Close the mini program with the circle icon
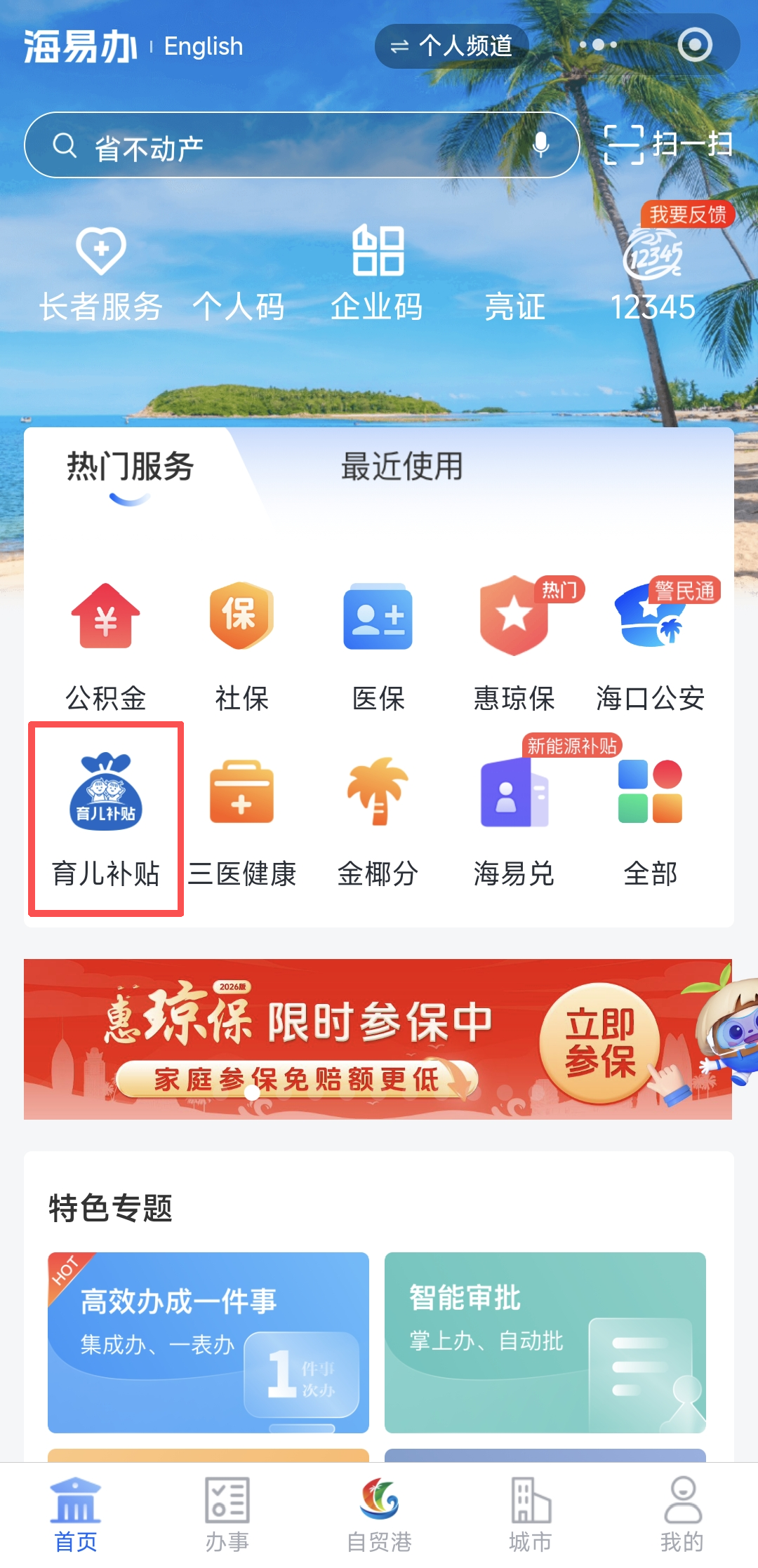Screen dimensions: 758x1568 point(694,45)
